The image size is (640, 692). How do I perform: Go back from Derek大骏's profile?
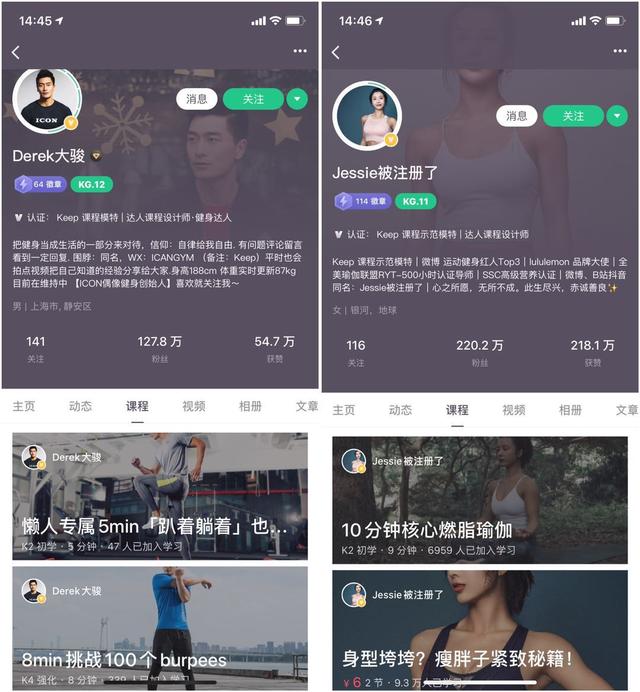[16, 52]
